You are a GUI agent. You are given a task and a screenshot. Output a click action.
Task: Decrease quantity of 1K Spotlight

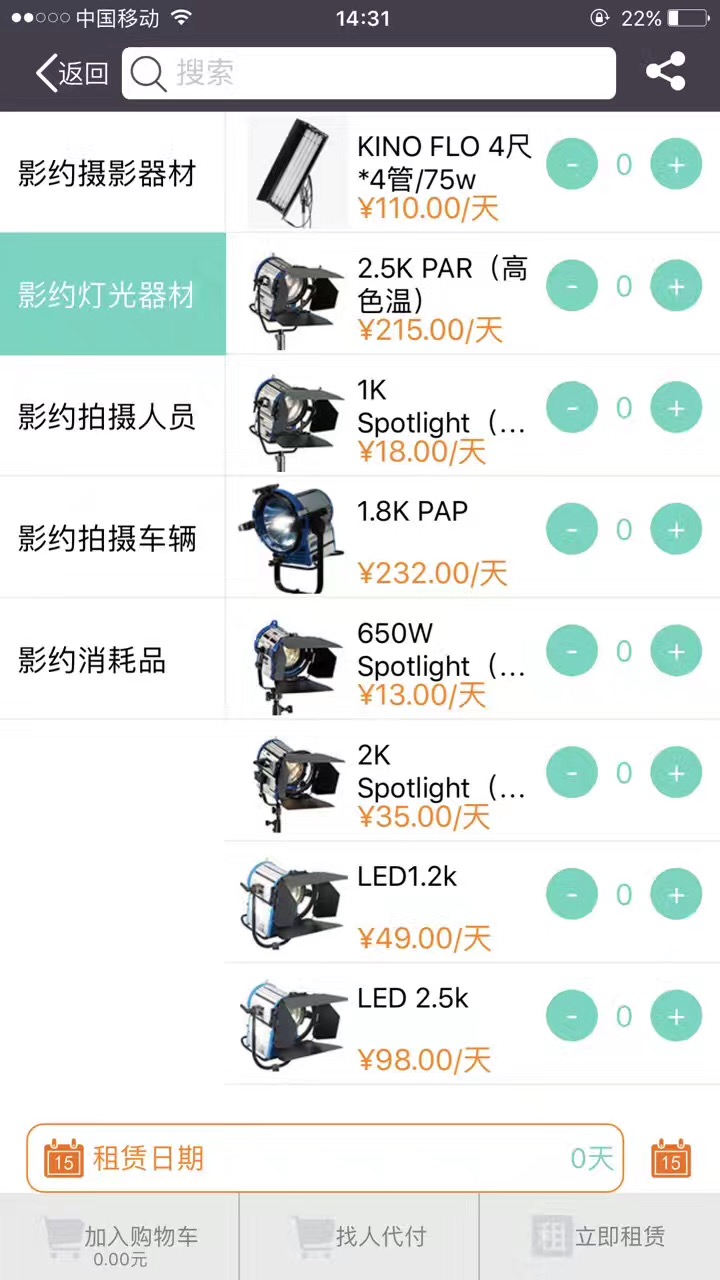click(572, 408)
